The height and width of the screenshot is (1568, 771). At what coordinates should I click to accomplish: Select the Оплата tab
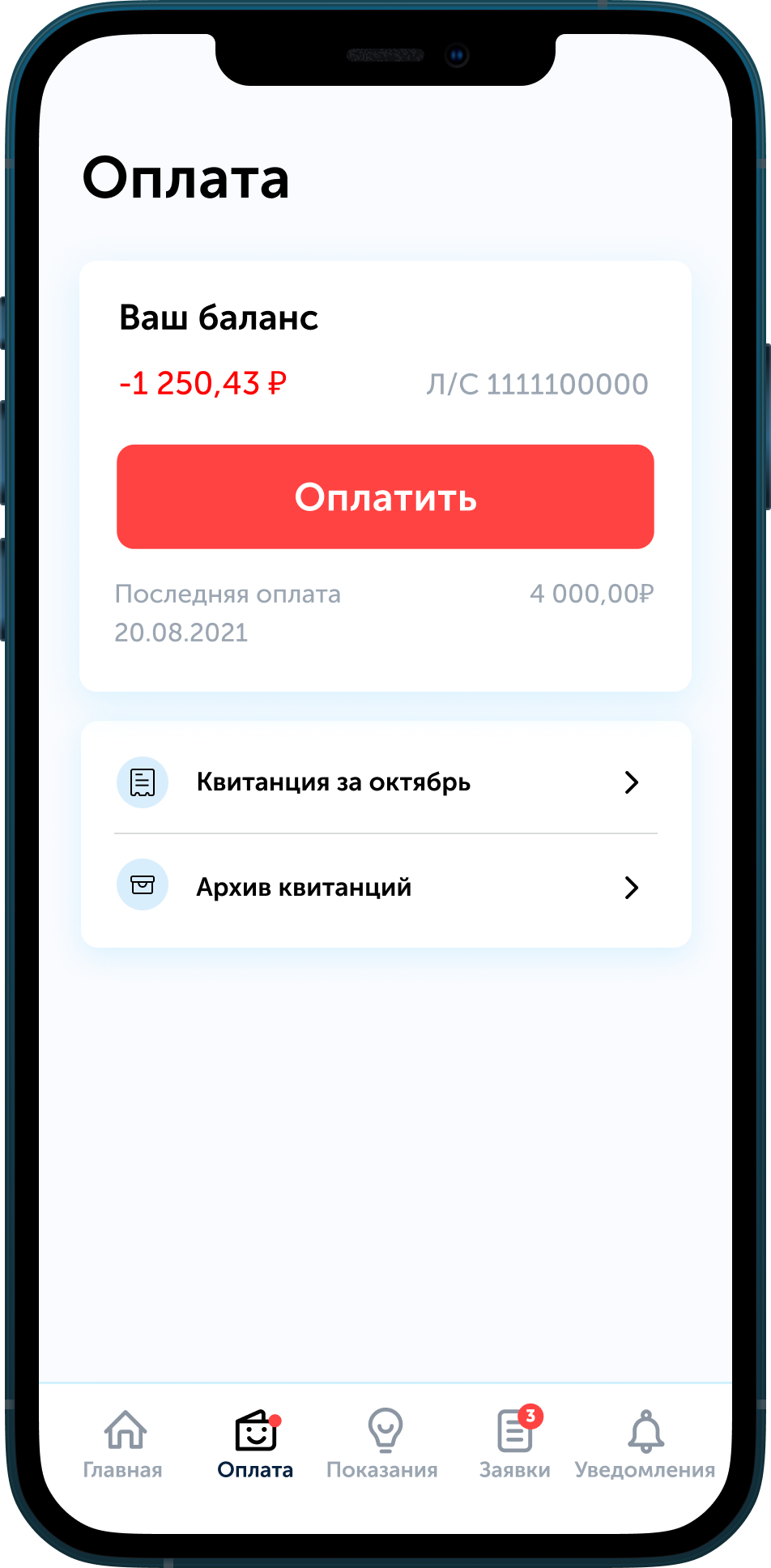click(x=256, y=1445)
